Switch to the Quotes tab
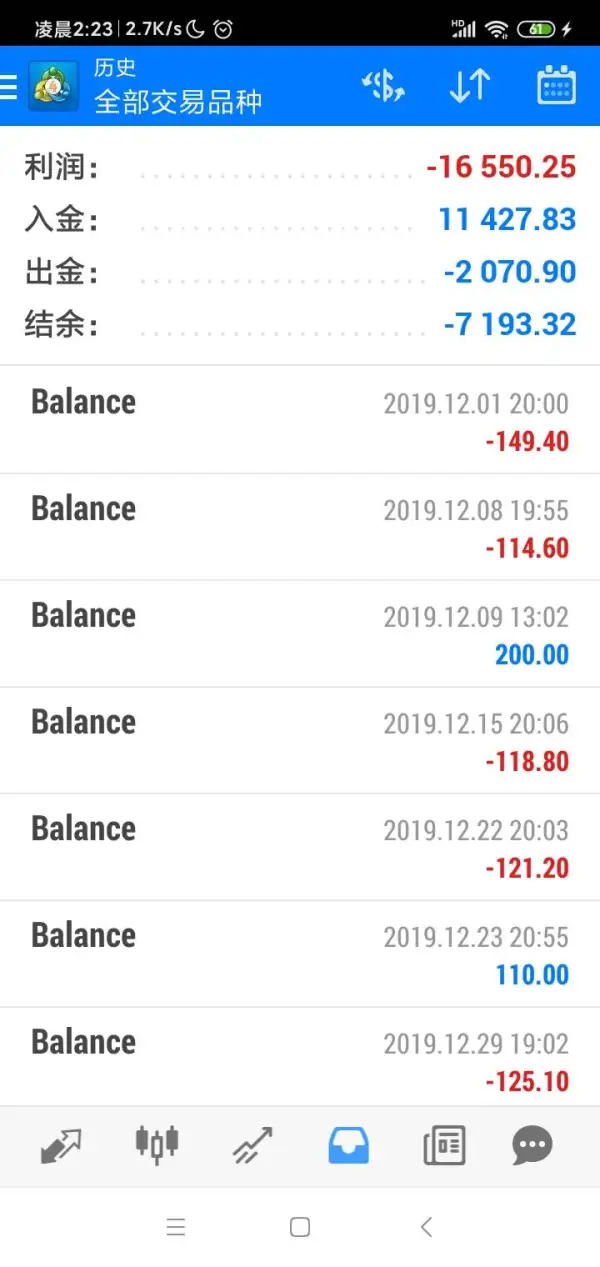600x1267 pixels. (61, 1145)
